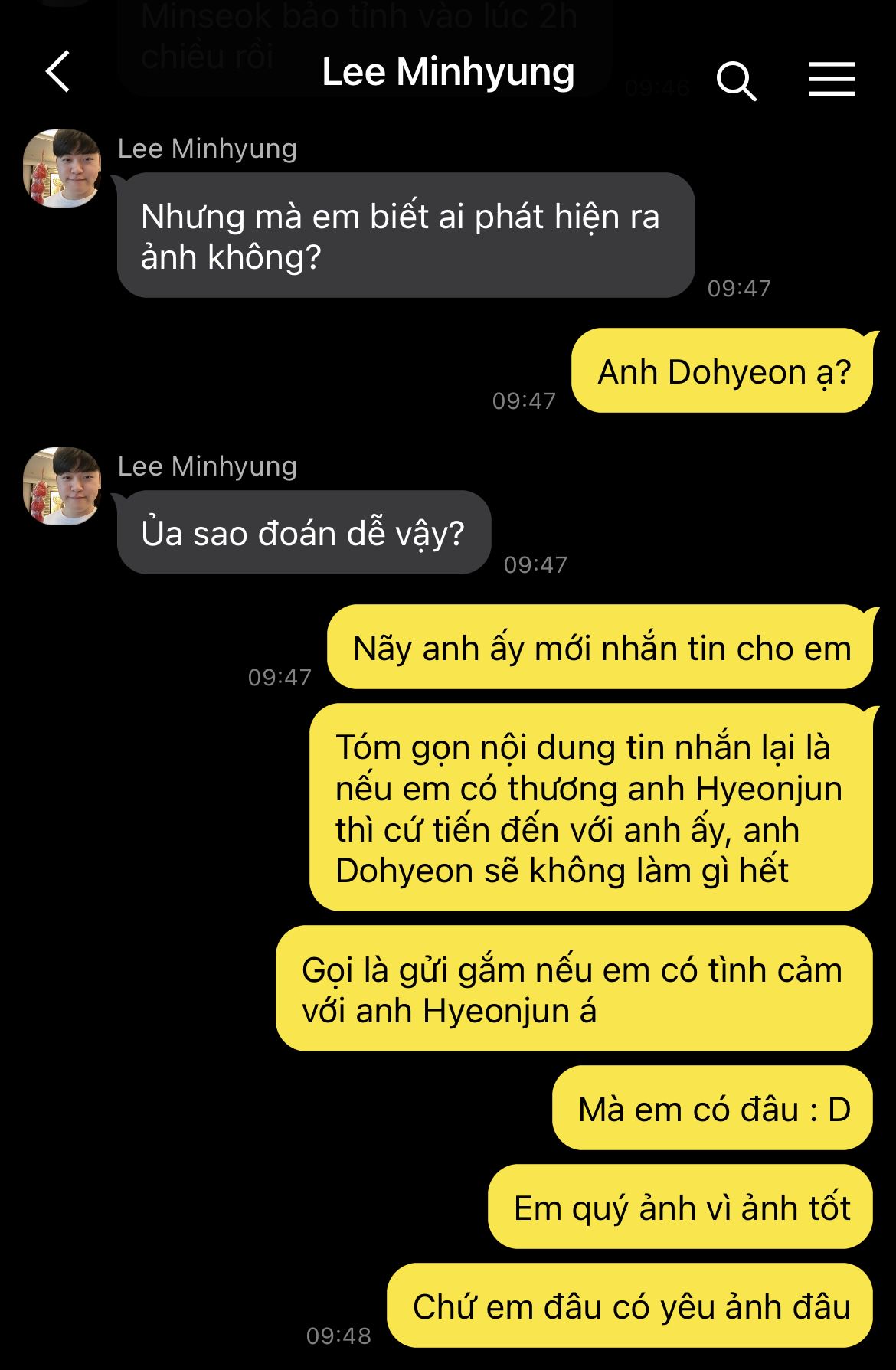Search within this conversation
This screenshot has width=896, height=1370.
(x=736, y=80)
